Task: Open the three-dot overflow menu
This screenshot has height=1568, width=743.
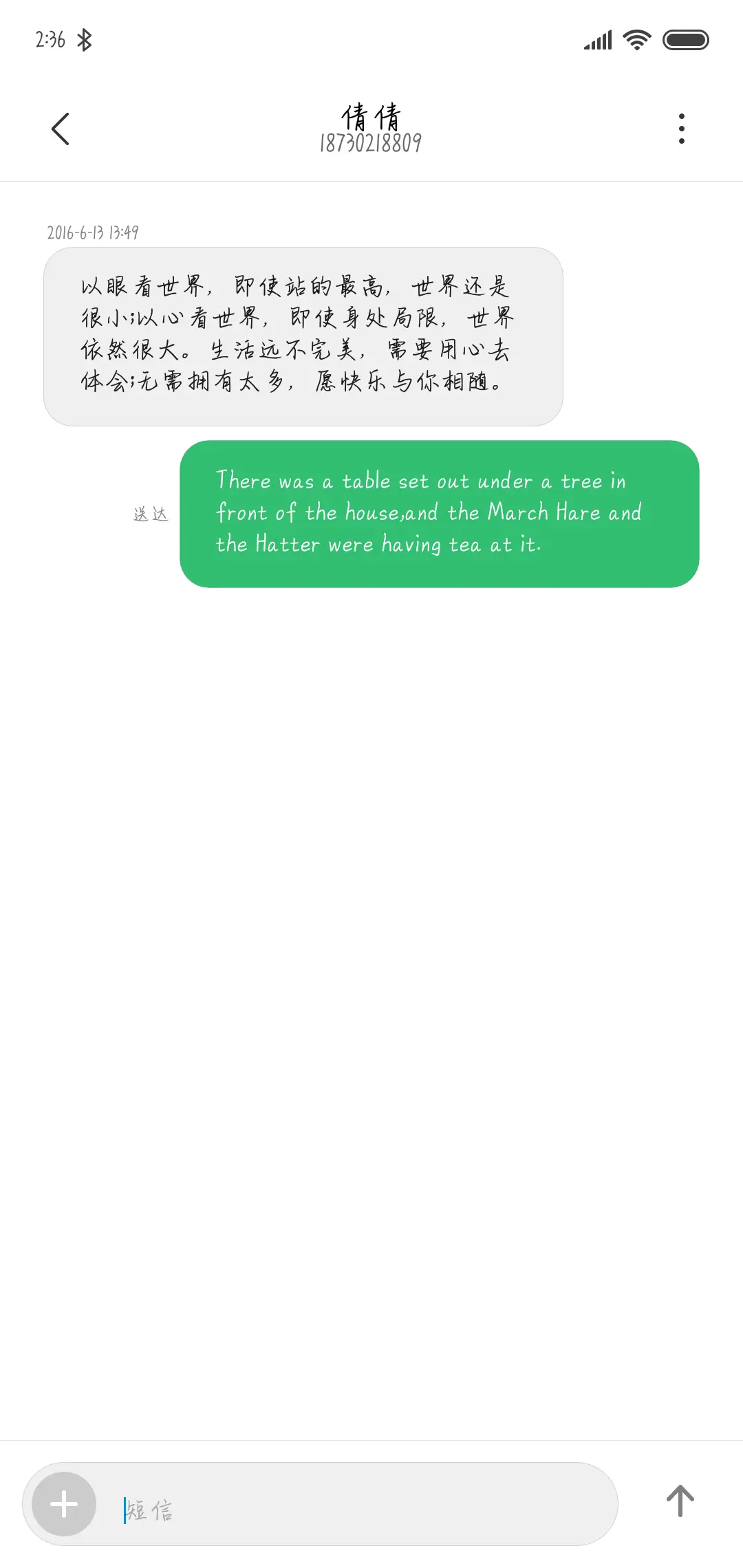Action: coord(681,129)
